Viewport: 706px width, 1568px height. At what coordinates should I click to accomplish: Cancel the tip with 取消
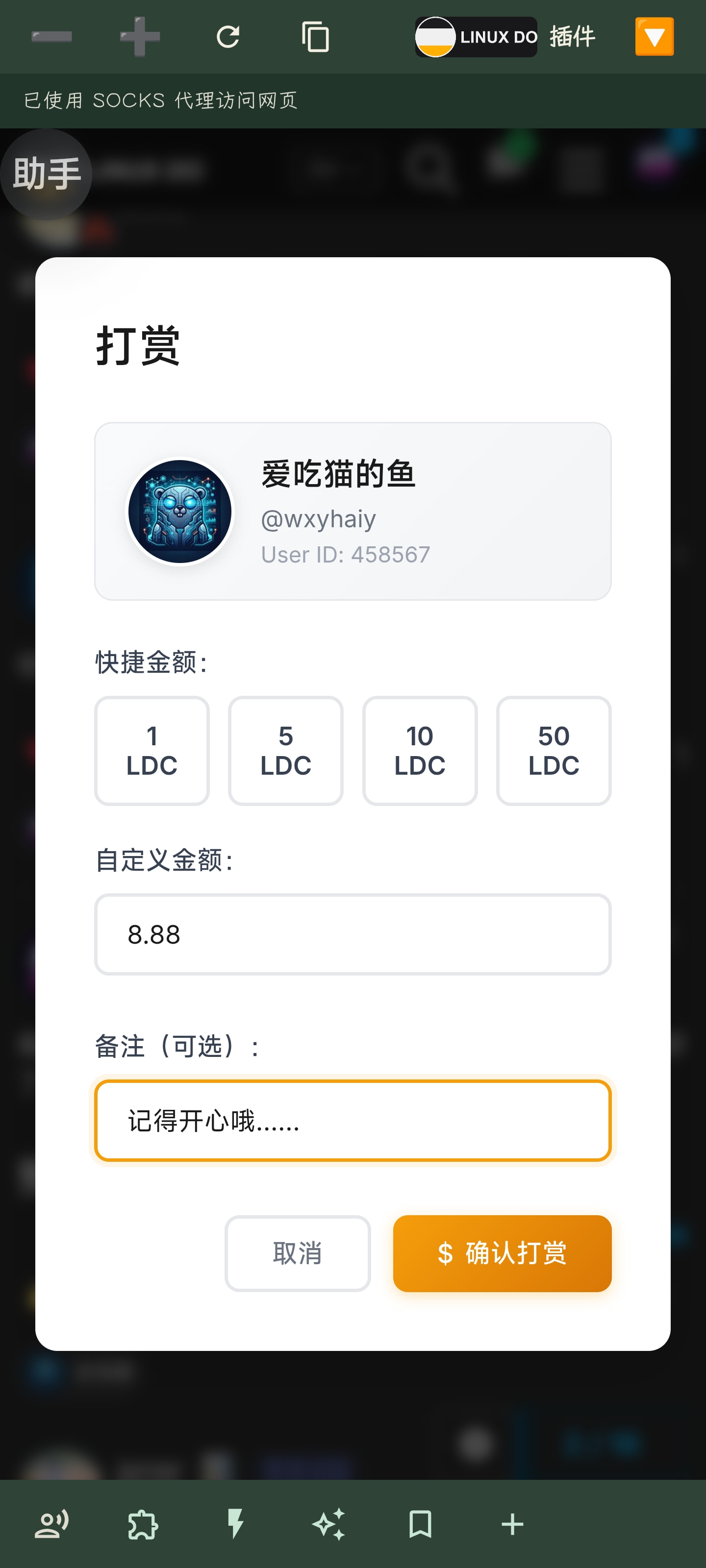pos(297,1253)
